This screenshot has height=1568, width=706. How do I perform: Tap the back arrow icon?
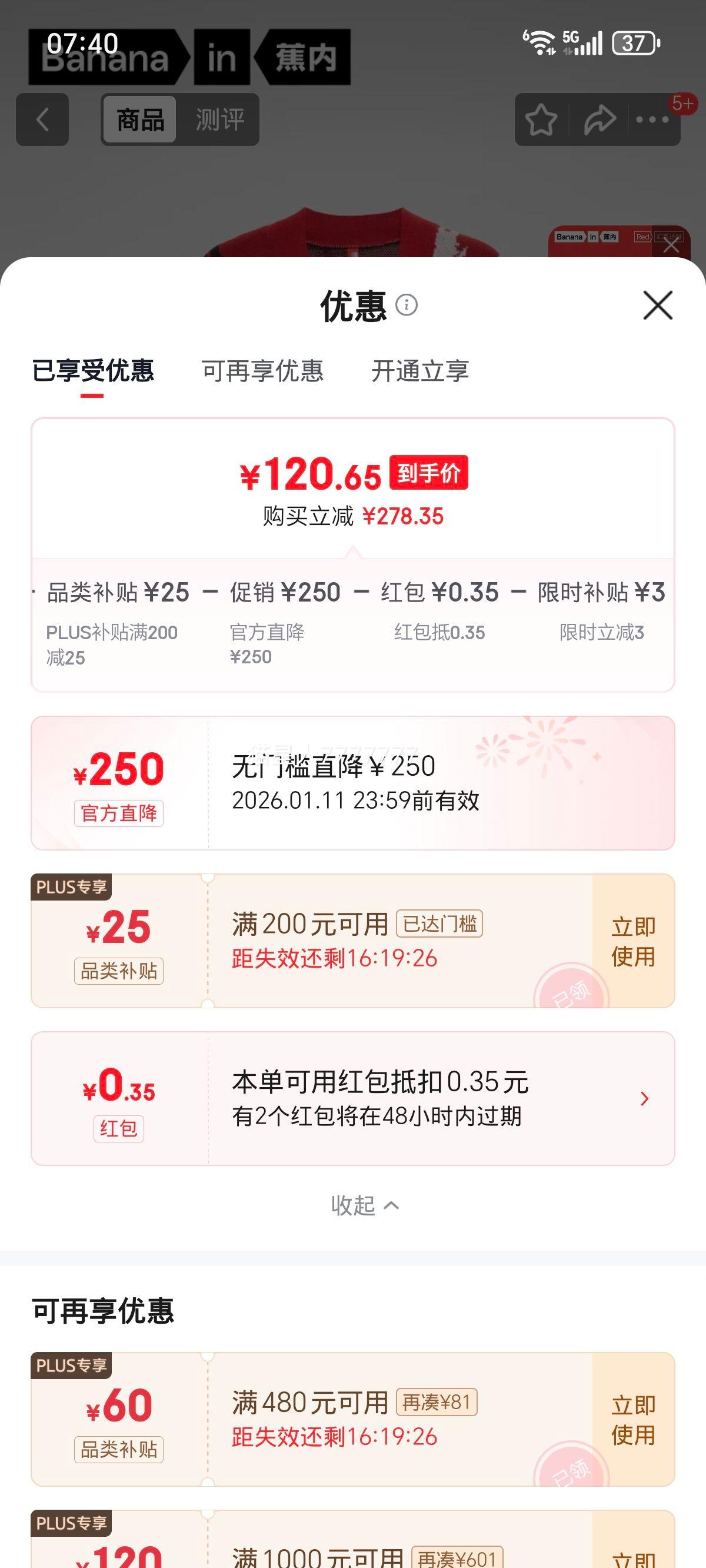[41, 119]
